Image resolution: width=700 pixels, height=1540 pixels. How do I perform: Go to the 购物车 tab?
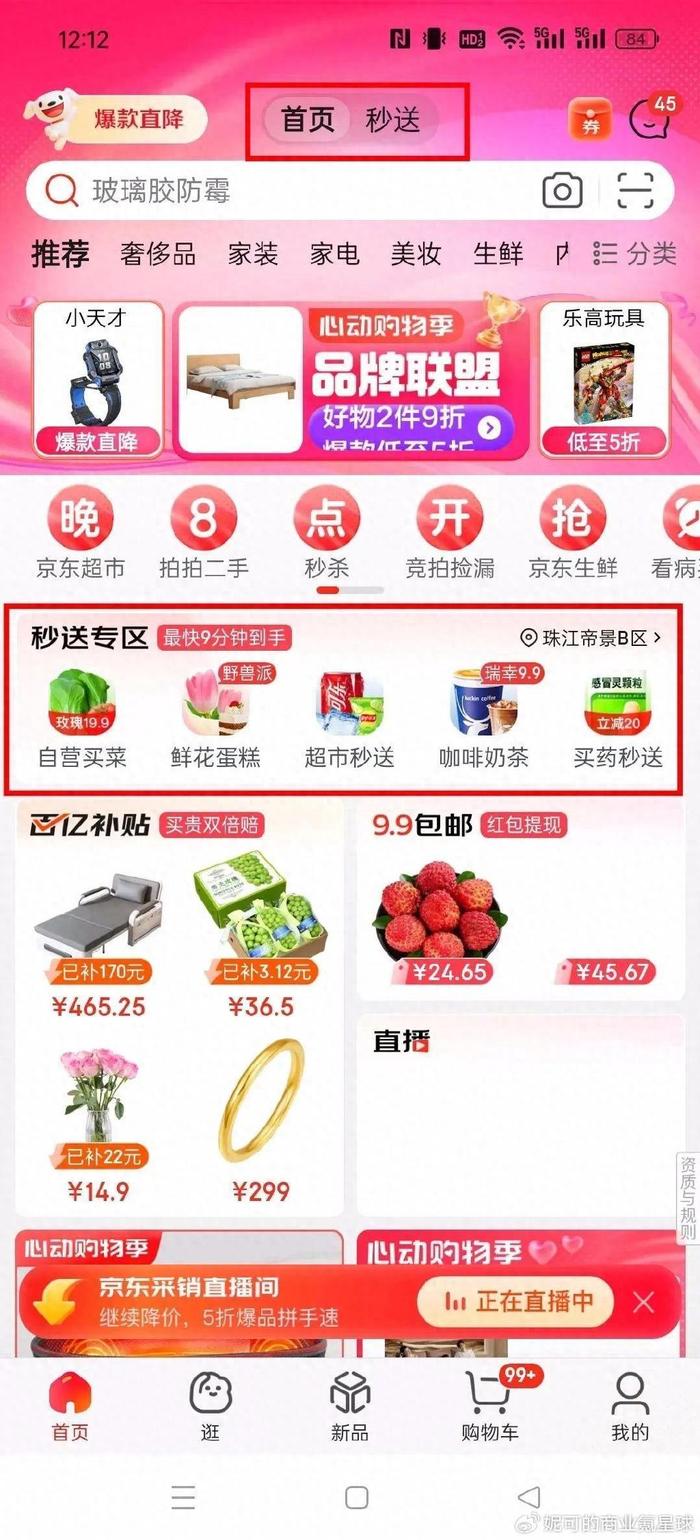491,1406
